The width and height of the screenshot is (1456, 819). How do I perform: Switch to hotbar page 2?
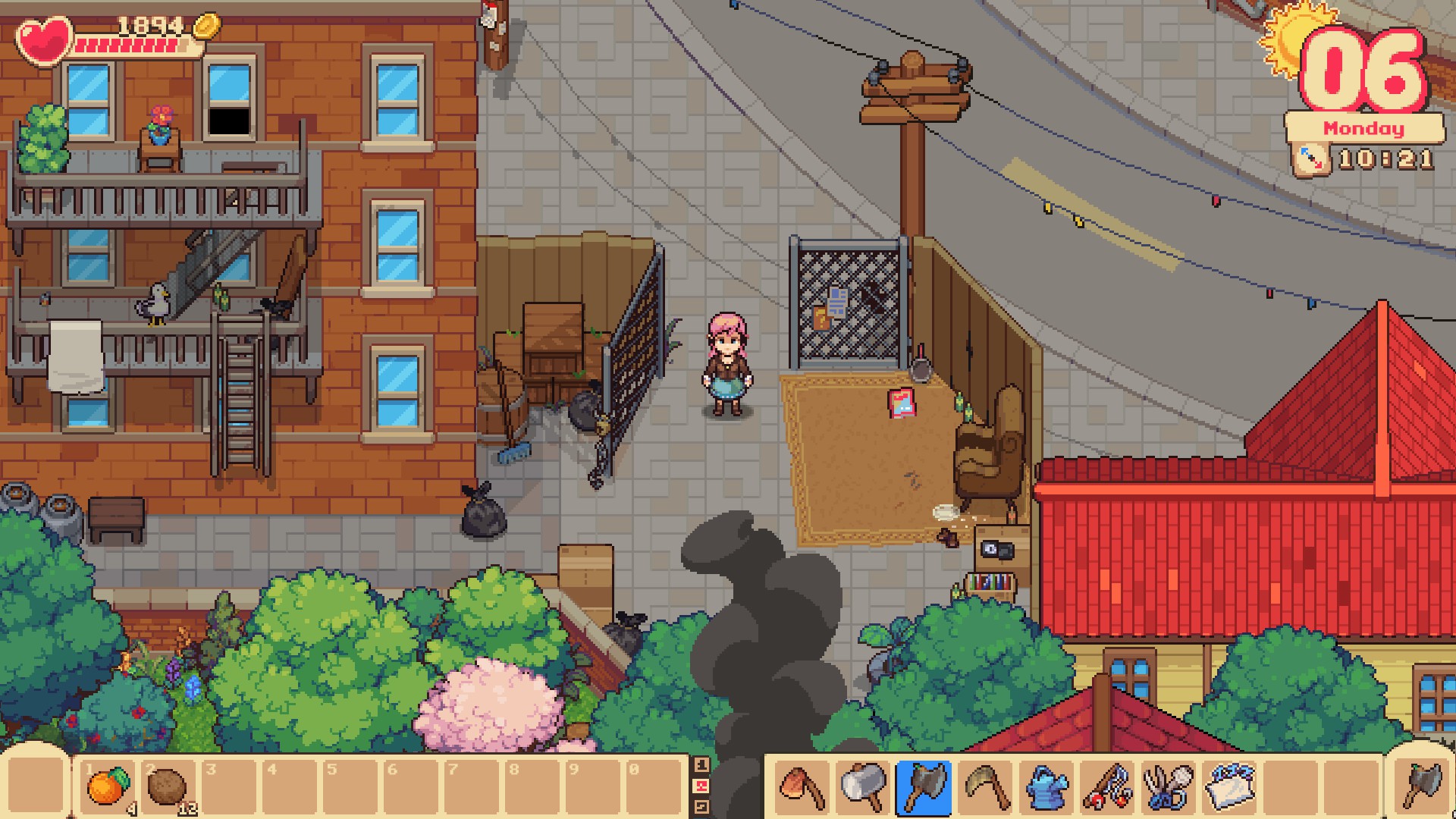coord(701,786)
